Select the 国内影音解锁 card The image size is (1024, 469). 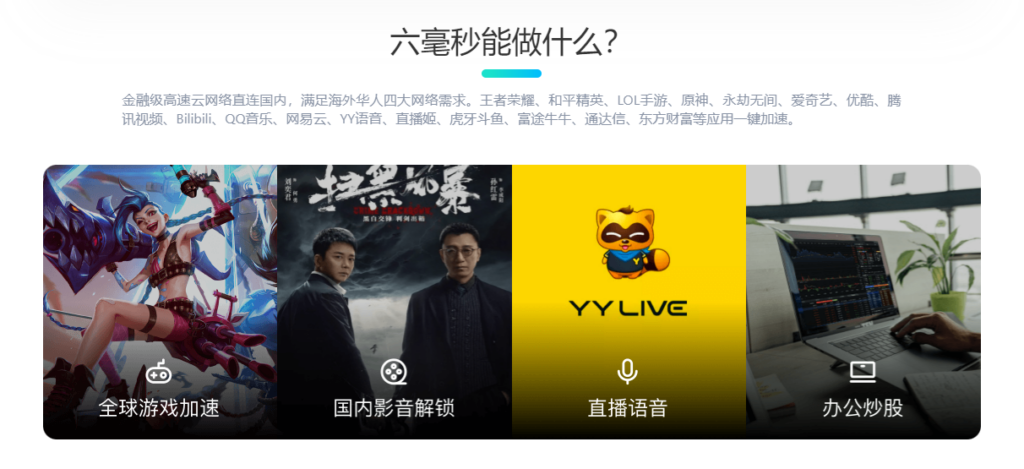coord(394,302)
